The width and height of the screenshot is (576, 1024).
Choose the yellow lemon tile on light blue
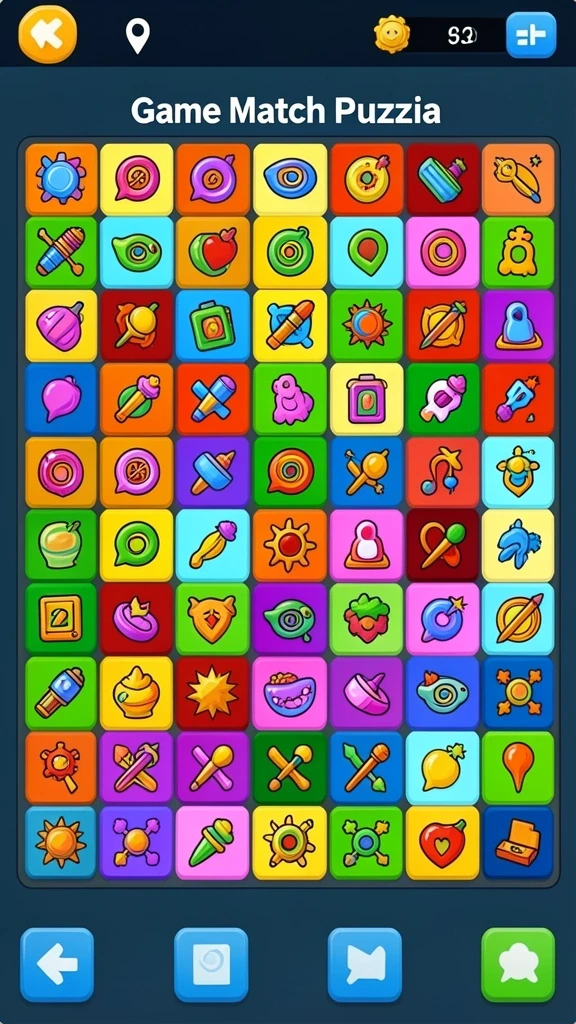(443, 767)
